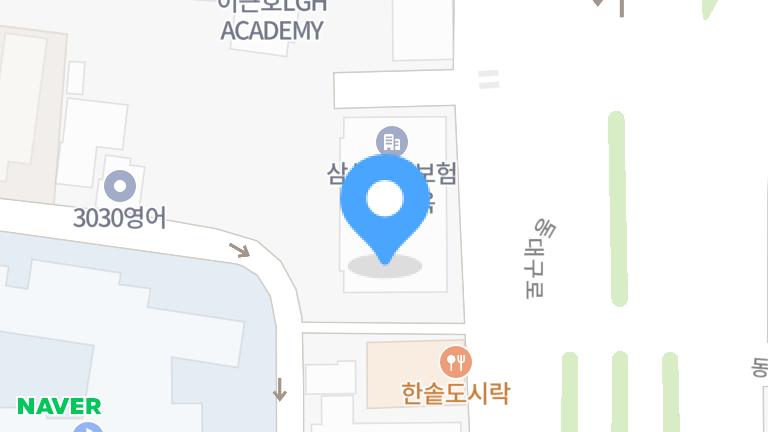
Task: Tap the building icon above the pin
Action: (x=391, y=141)
